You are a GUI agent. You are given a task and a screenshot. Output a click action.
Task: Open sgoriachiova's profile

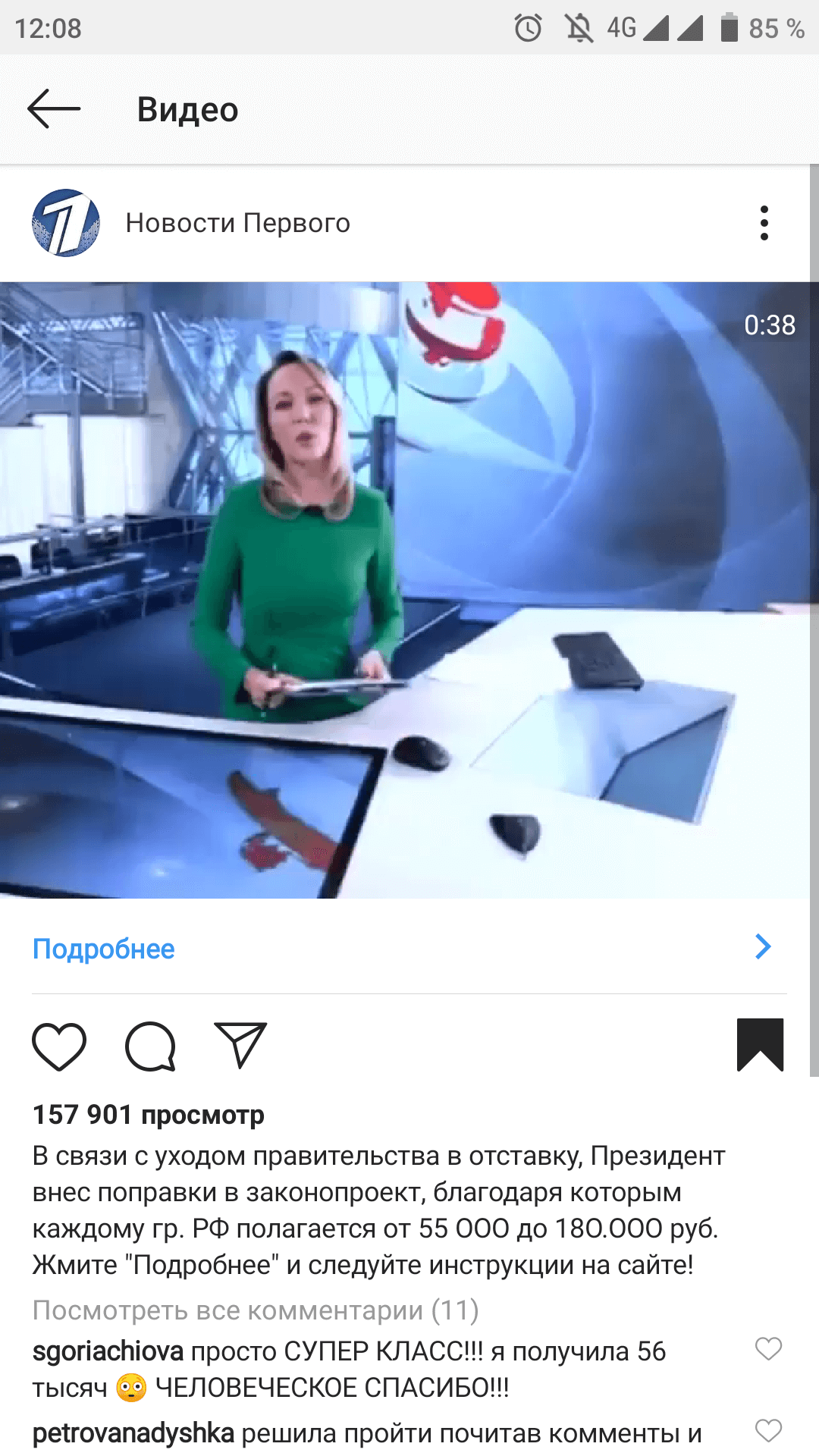108,1351
